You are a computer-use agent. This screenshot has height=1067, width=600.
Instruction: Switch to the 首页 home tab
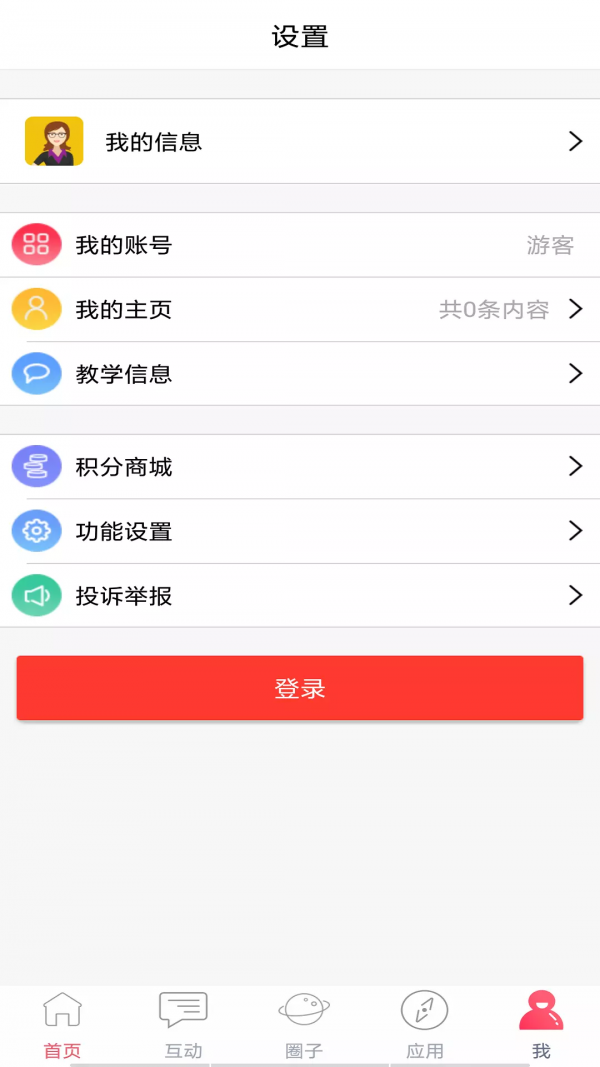pos(62,1025)
